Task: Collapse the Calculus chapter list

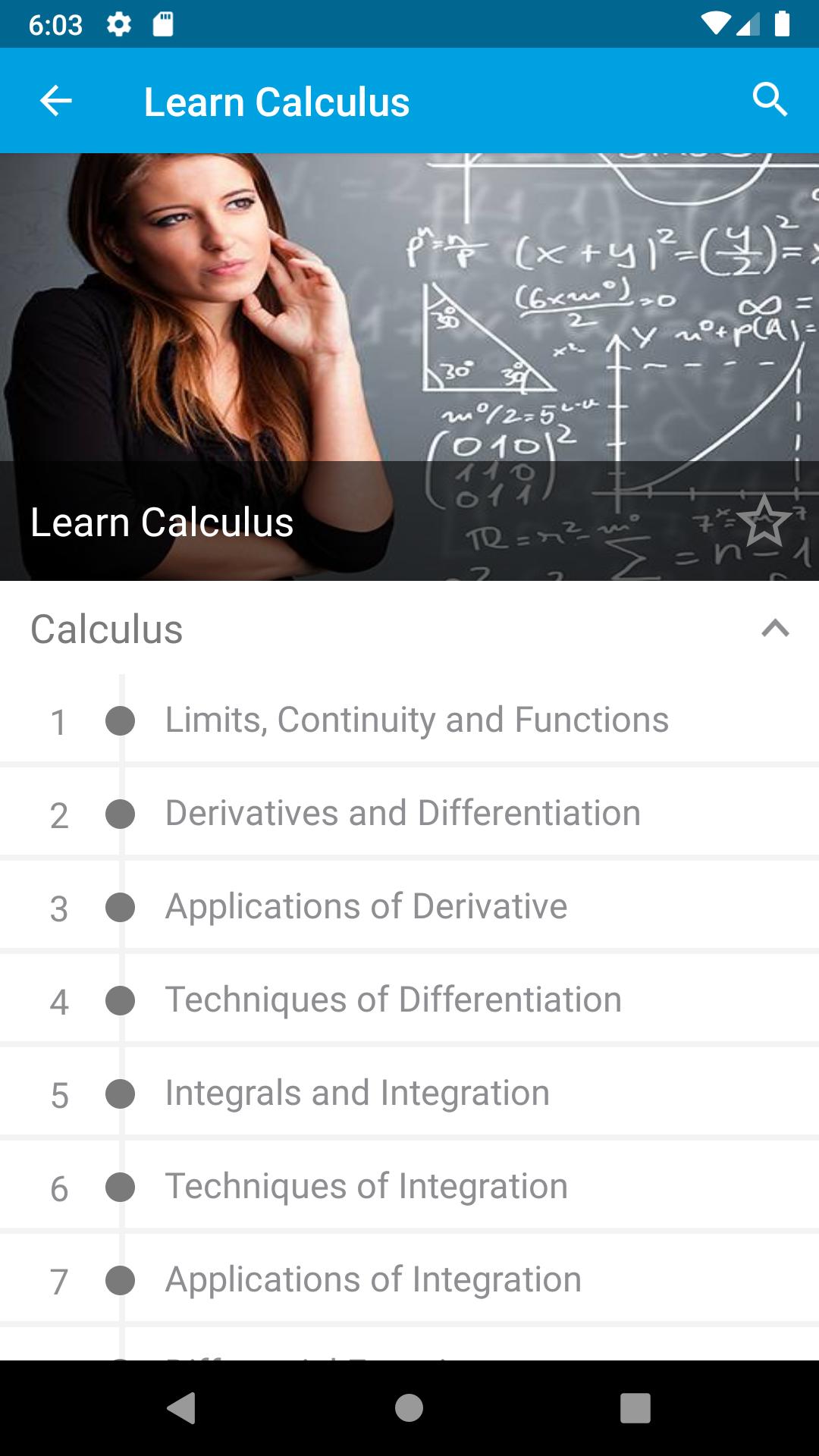Action: 774,627
